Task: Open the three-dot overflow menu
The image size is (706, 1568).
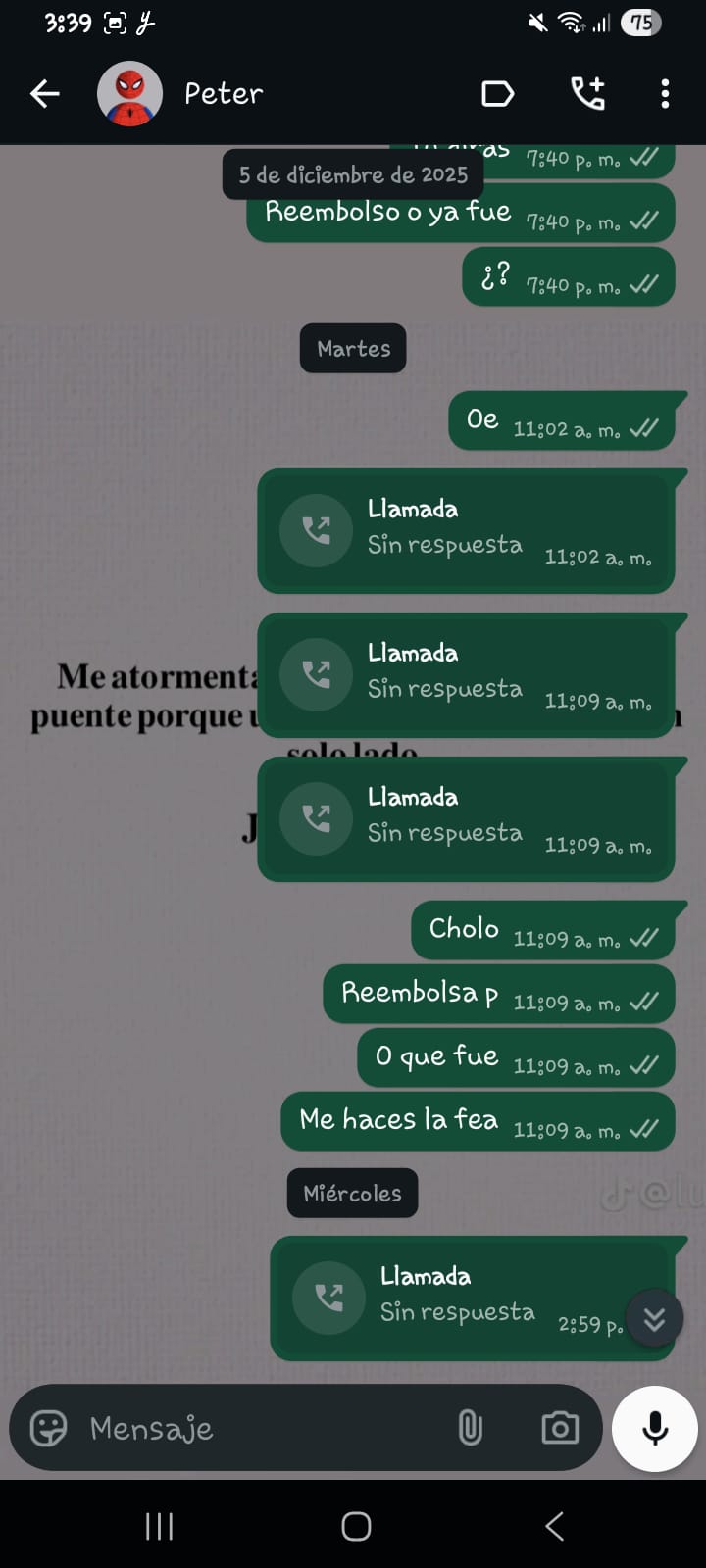Action: point(665,94)
